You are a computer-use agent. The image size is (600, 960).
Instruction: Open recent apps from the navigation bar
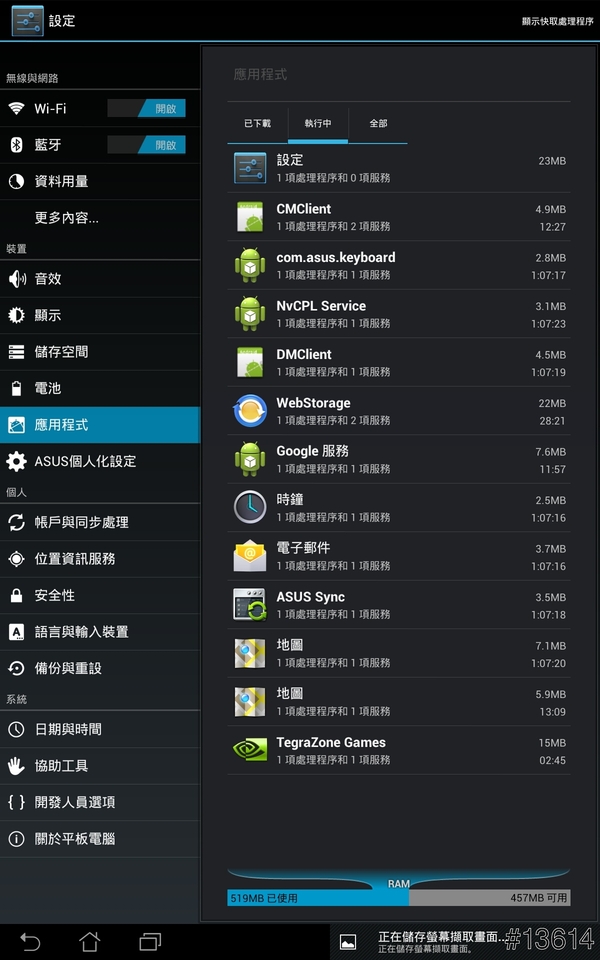click(150, 942)
